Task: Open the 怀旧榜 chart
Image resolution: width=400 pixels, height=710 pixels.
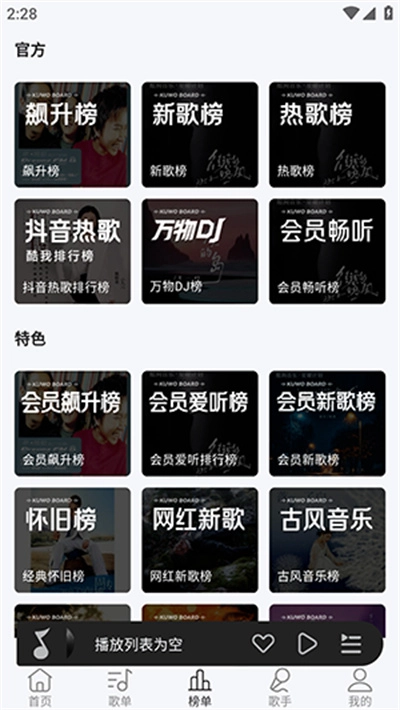Action: pos(72,540)
